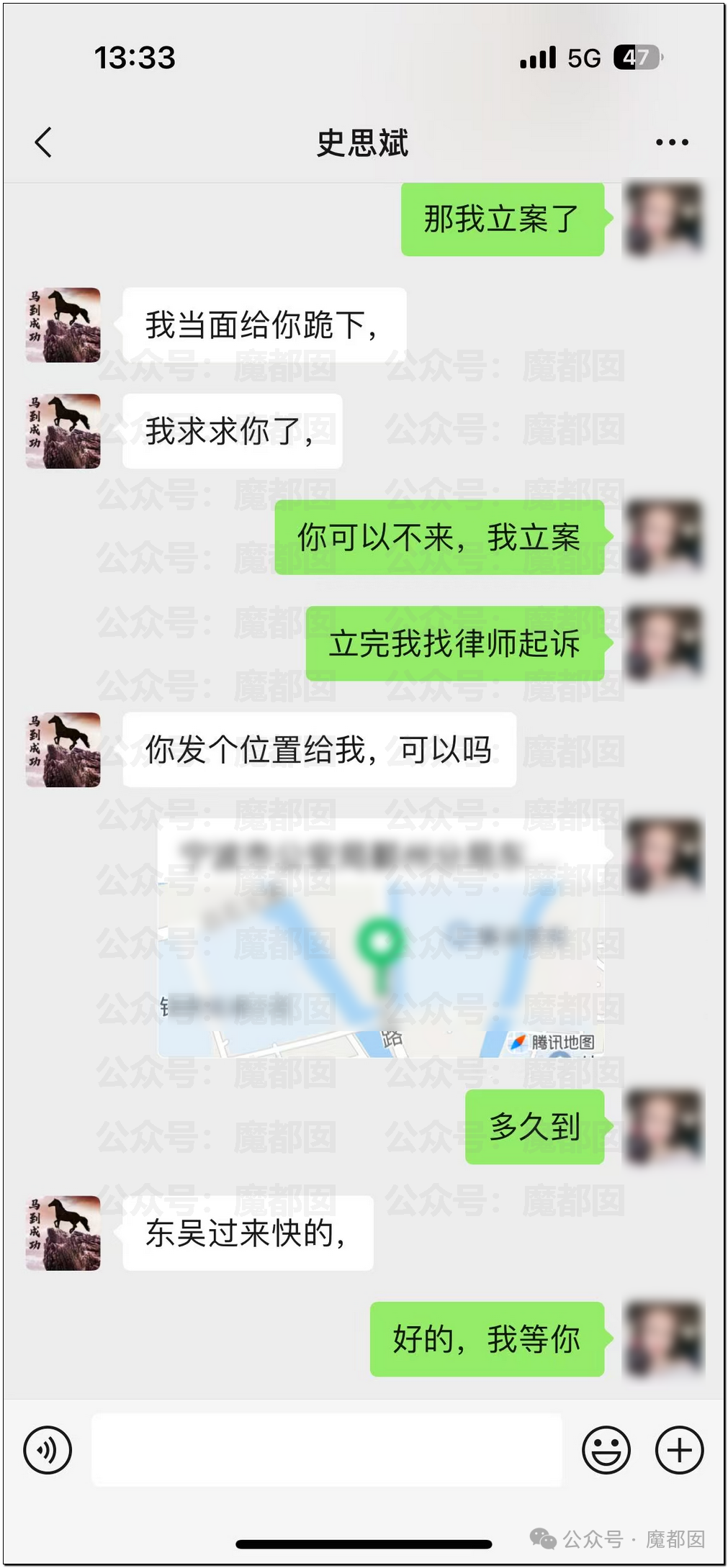Focus the message text field
The width and height of the screenshot is (728, 1568).
(326, 1449)
